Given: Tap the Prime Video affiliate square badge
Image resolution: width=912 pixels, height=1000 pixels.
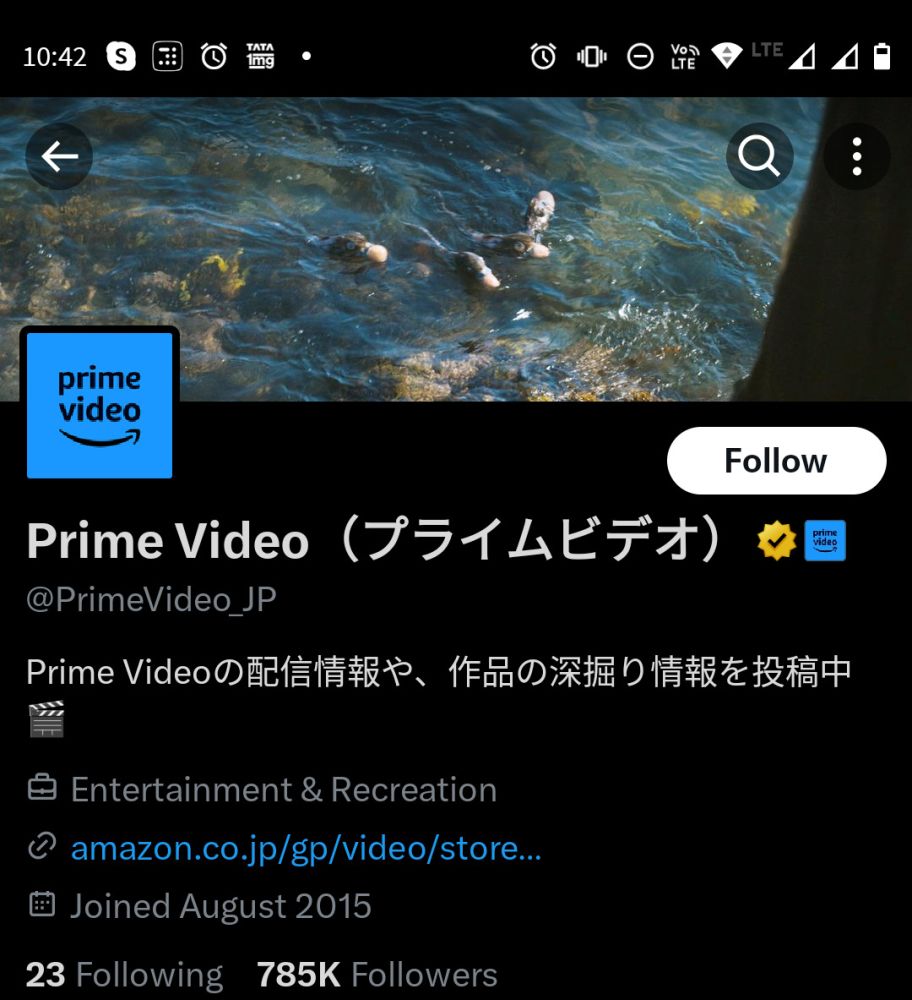Looking at the screenshot, I should [826, 540].
